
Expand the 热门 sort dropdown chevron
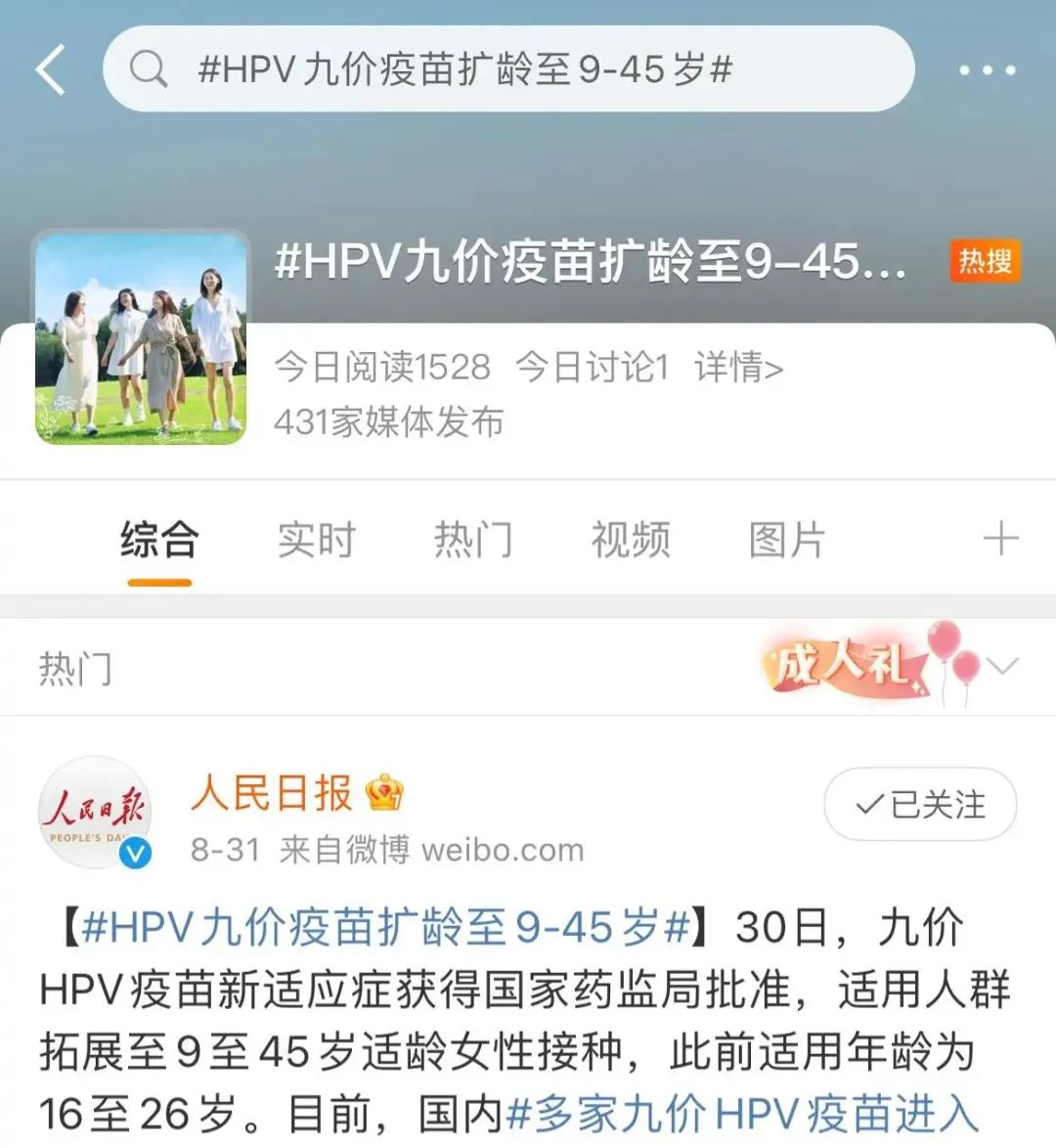(1003, 667)
